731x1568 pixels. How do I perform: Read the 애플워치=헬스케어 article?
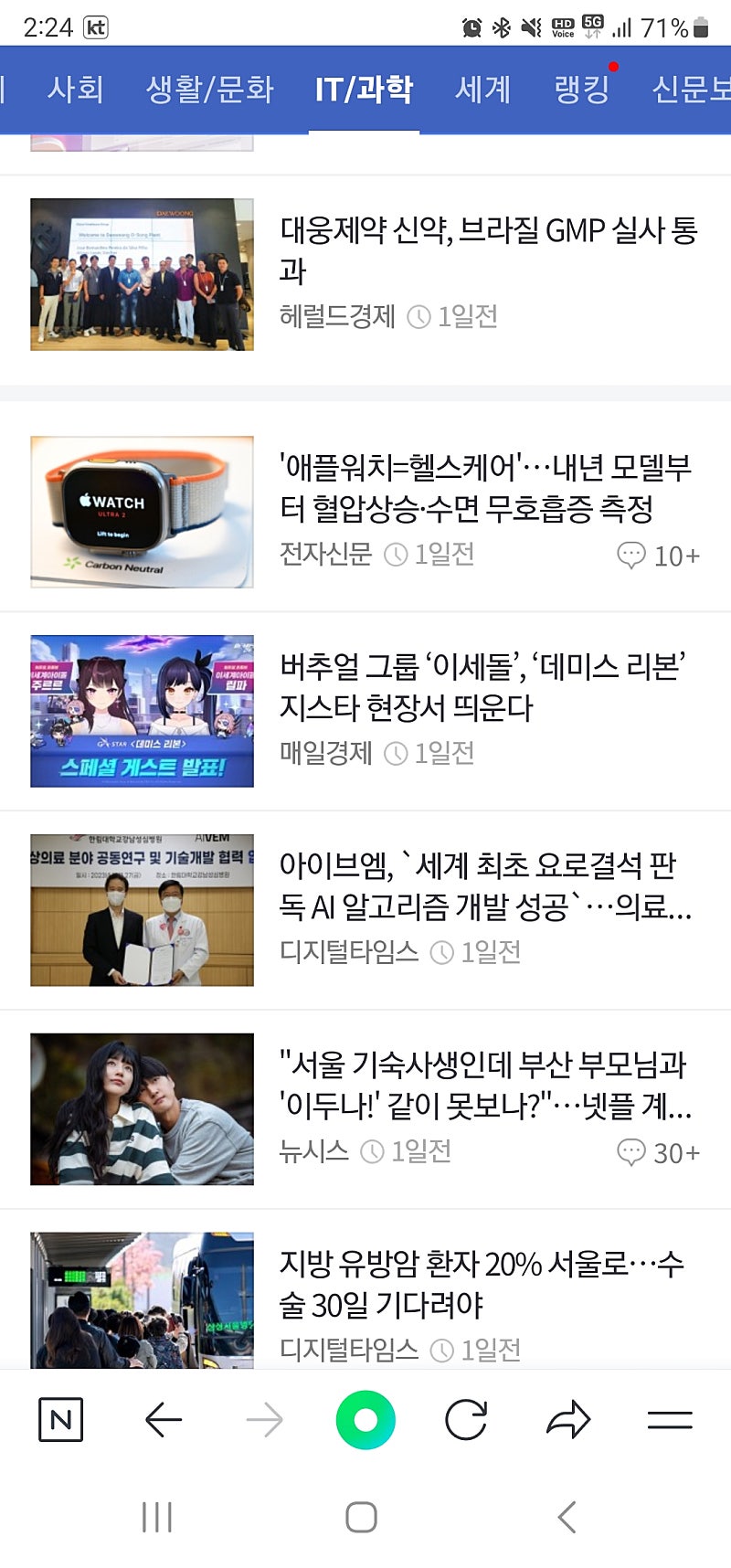tap(484, 487)
